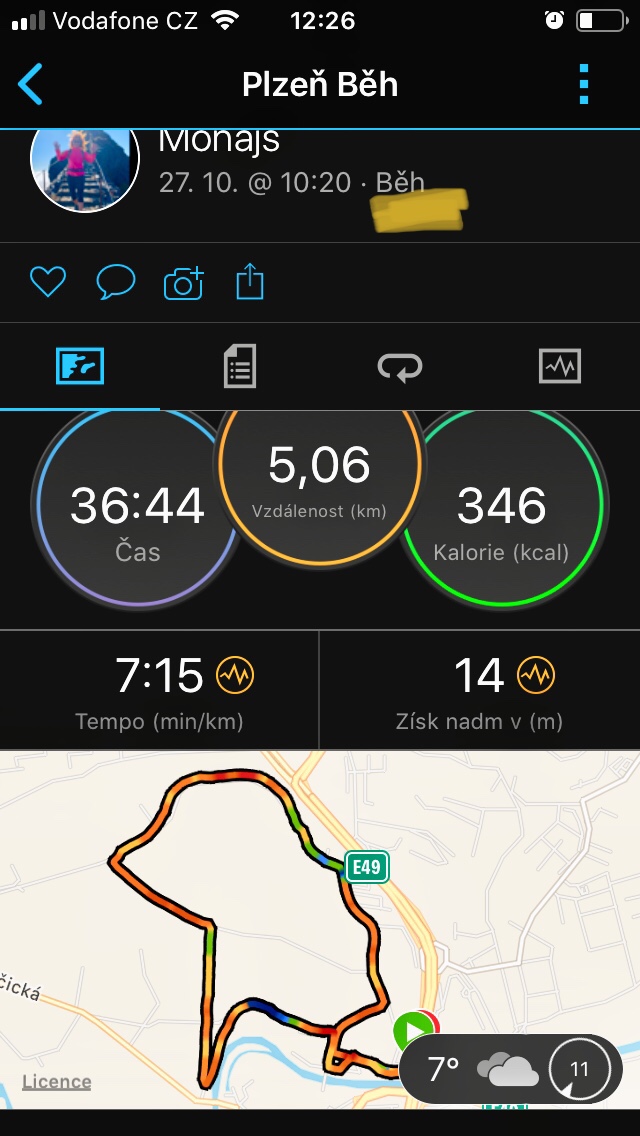Open comments on the activity

(x=116, y=282)
